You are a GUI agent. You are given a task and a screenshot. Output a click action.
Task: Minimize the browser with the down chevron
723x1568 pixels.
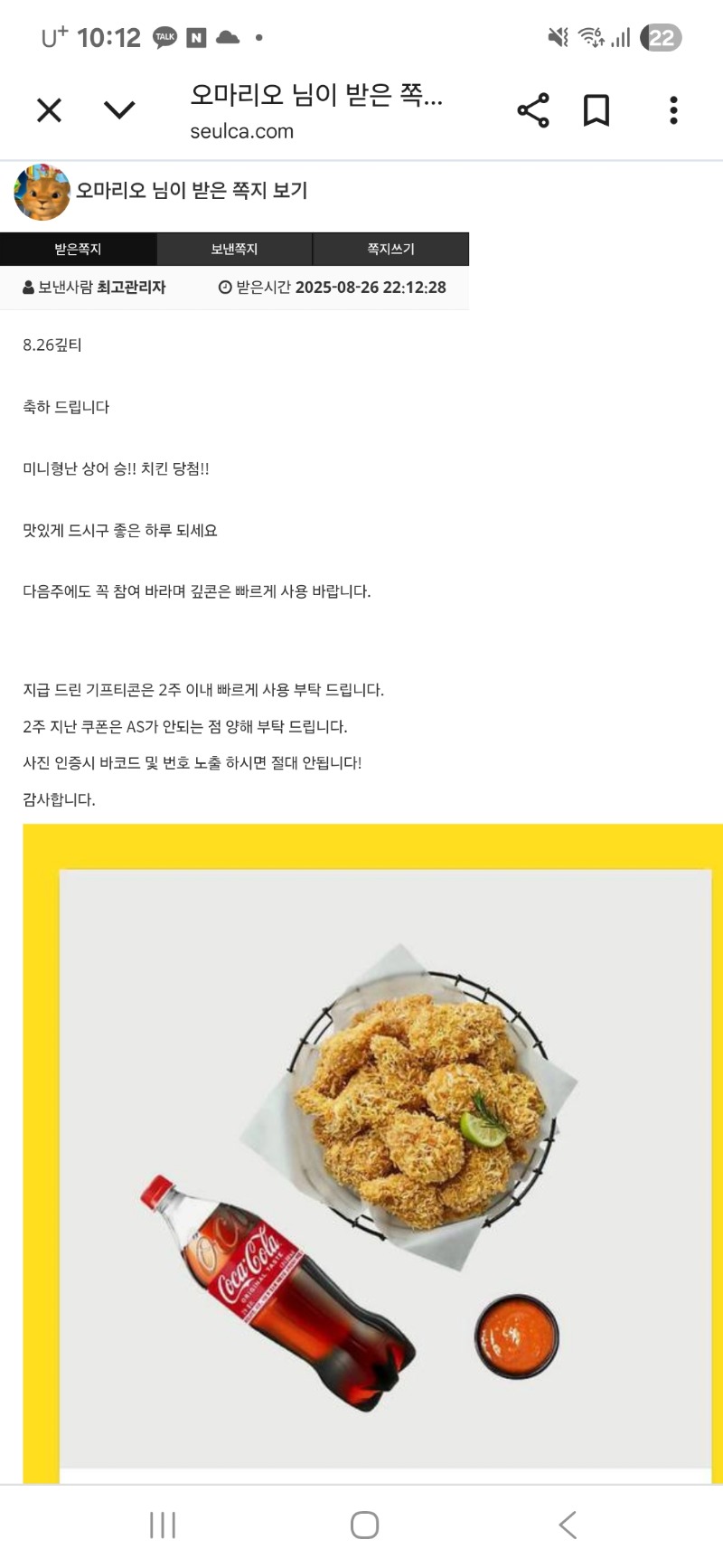[119, 110]
